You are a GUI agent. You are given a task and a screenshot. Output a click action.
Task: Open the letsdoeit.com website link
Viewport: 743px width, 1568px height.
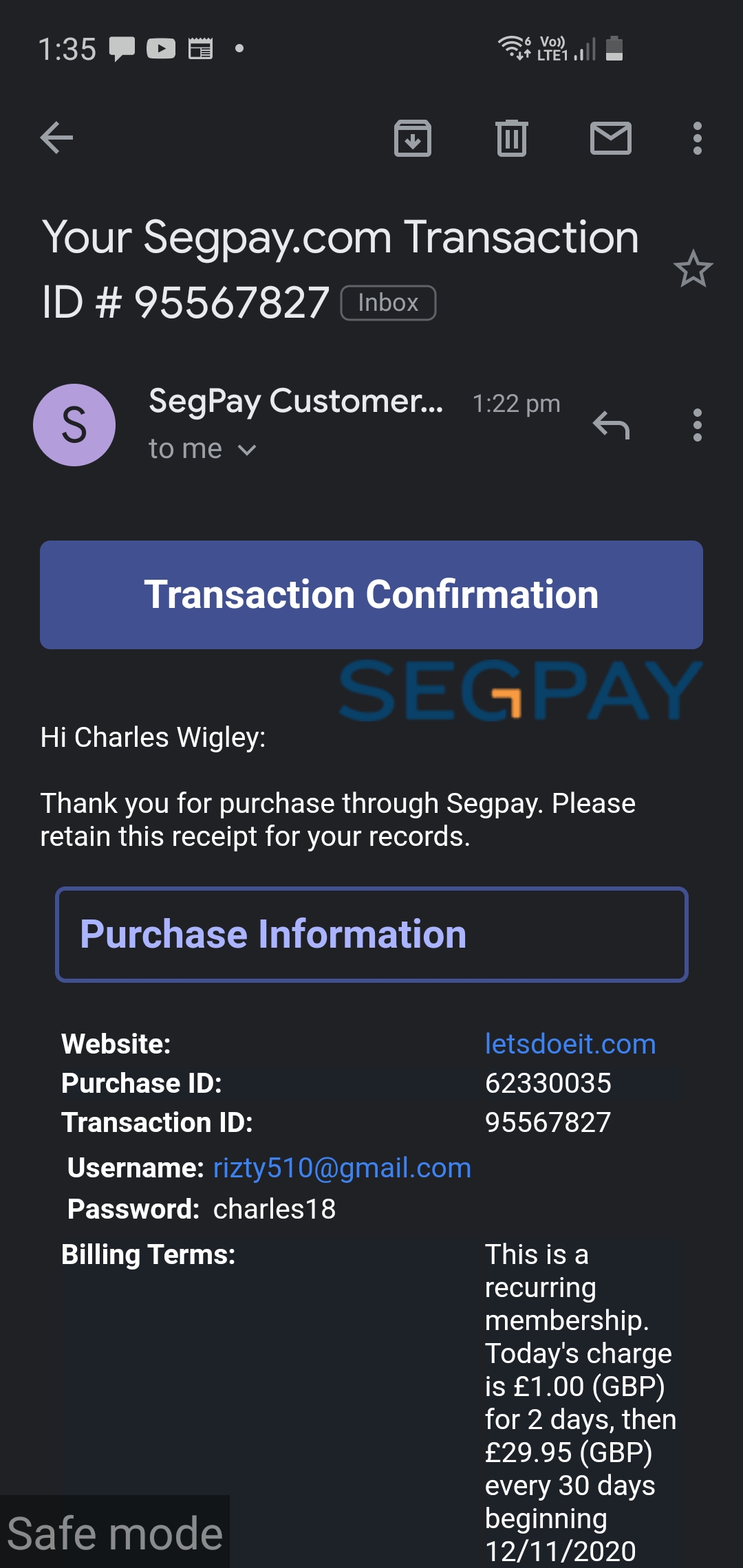(570, 1044)
